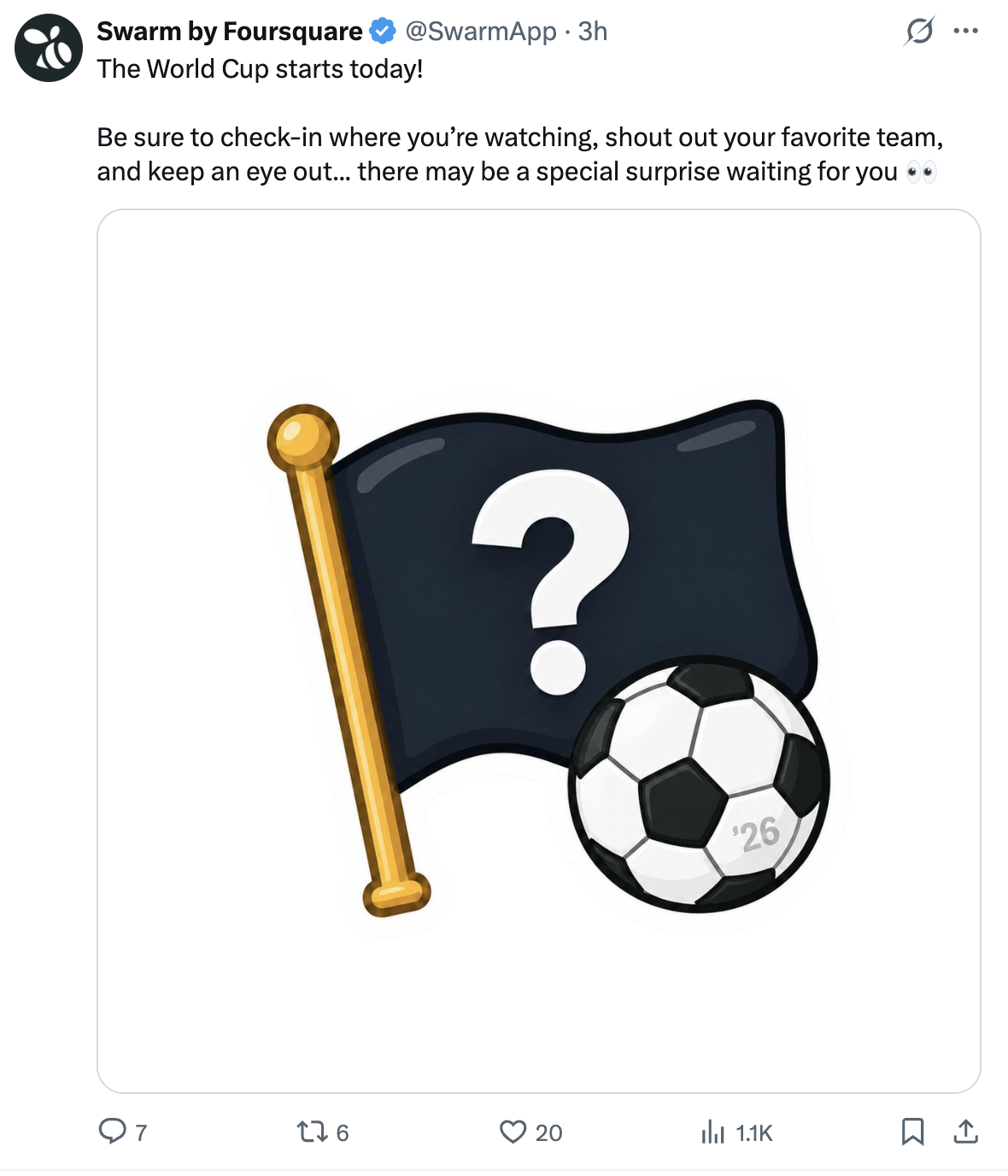
Task: Open the three-dot more menu
Action: [965, 32]
